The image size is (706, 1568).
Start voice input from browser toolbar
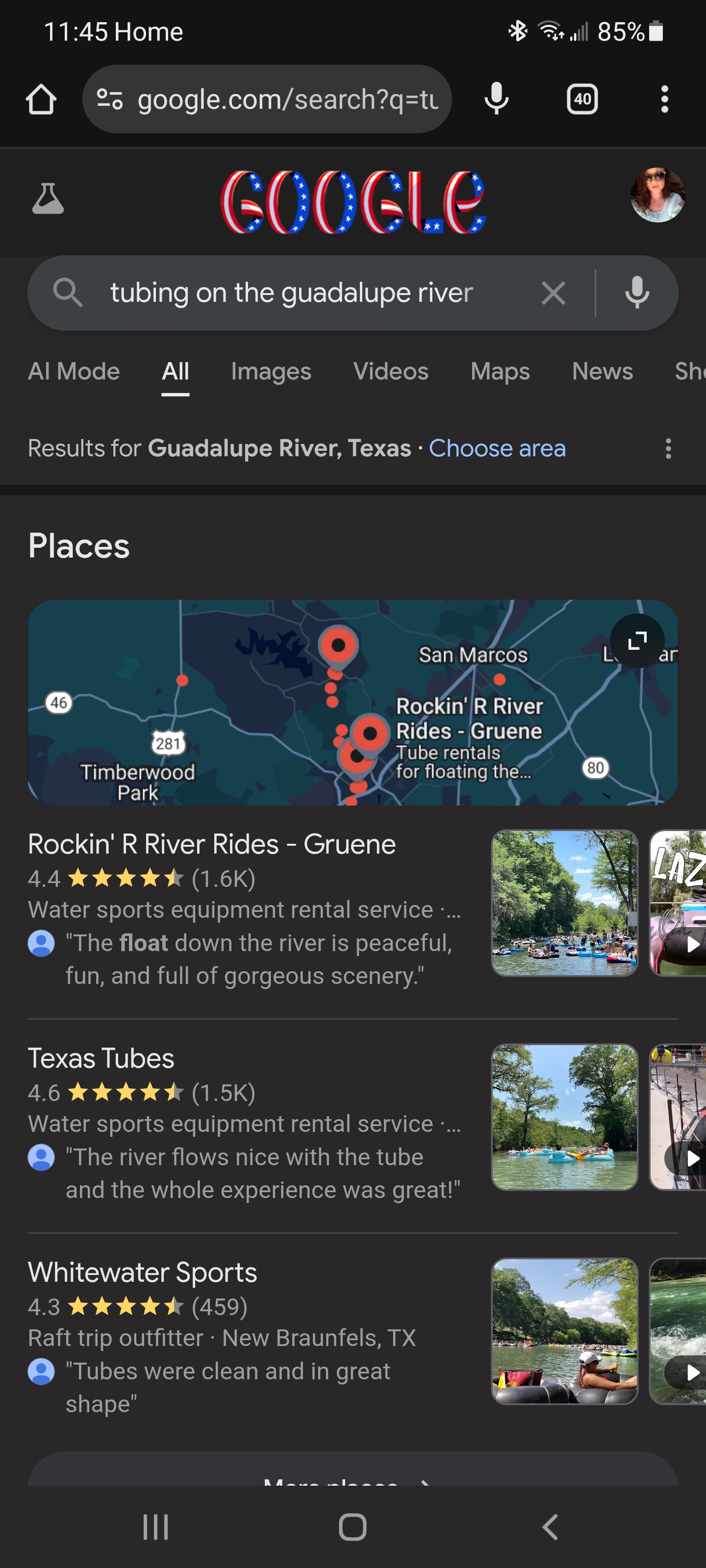click(496, 99)
